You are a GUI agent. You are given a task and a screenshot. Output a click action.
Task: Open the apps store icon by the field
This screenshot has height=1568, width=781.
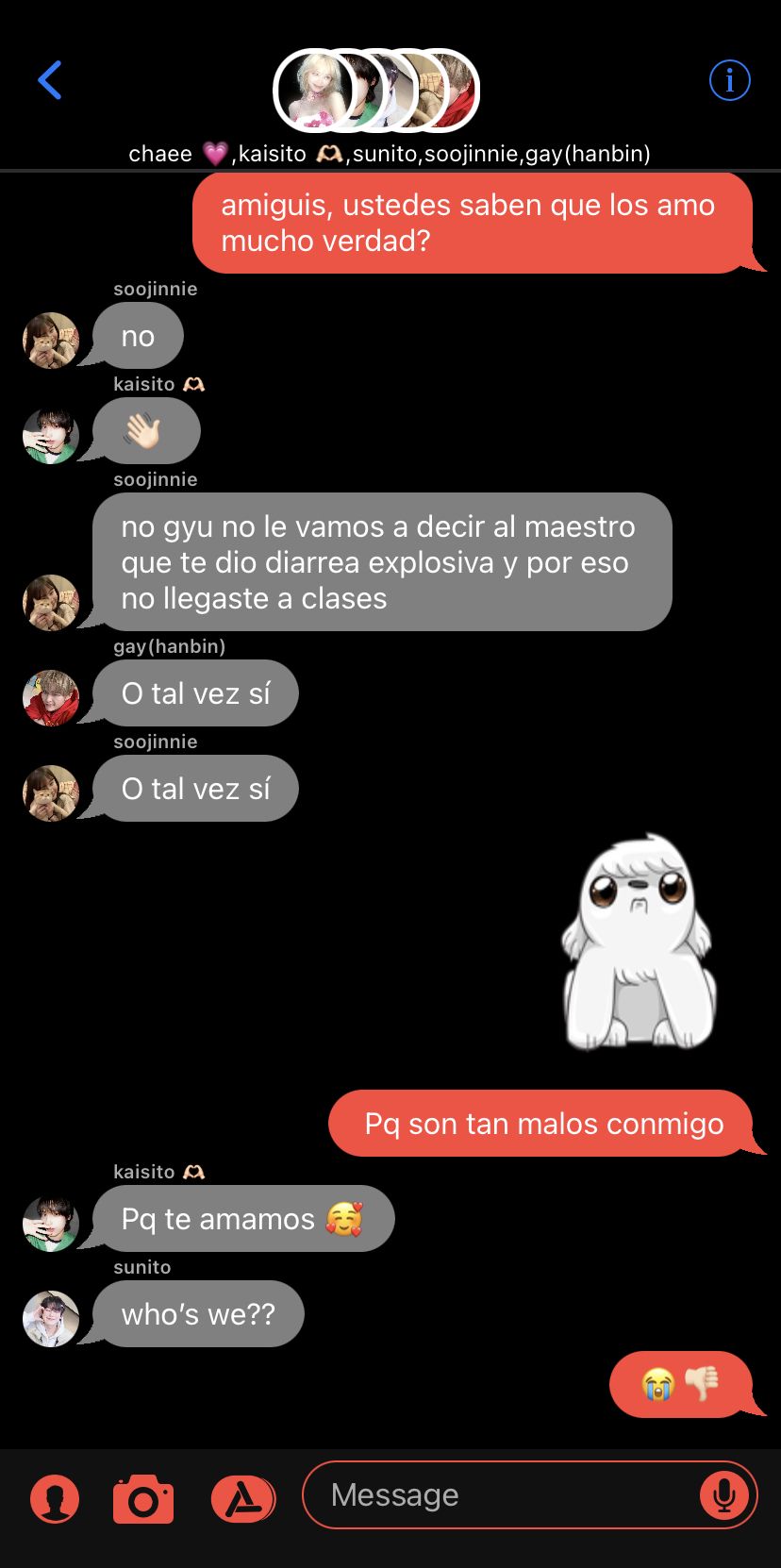243,1498
